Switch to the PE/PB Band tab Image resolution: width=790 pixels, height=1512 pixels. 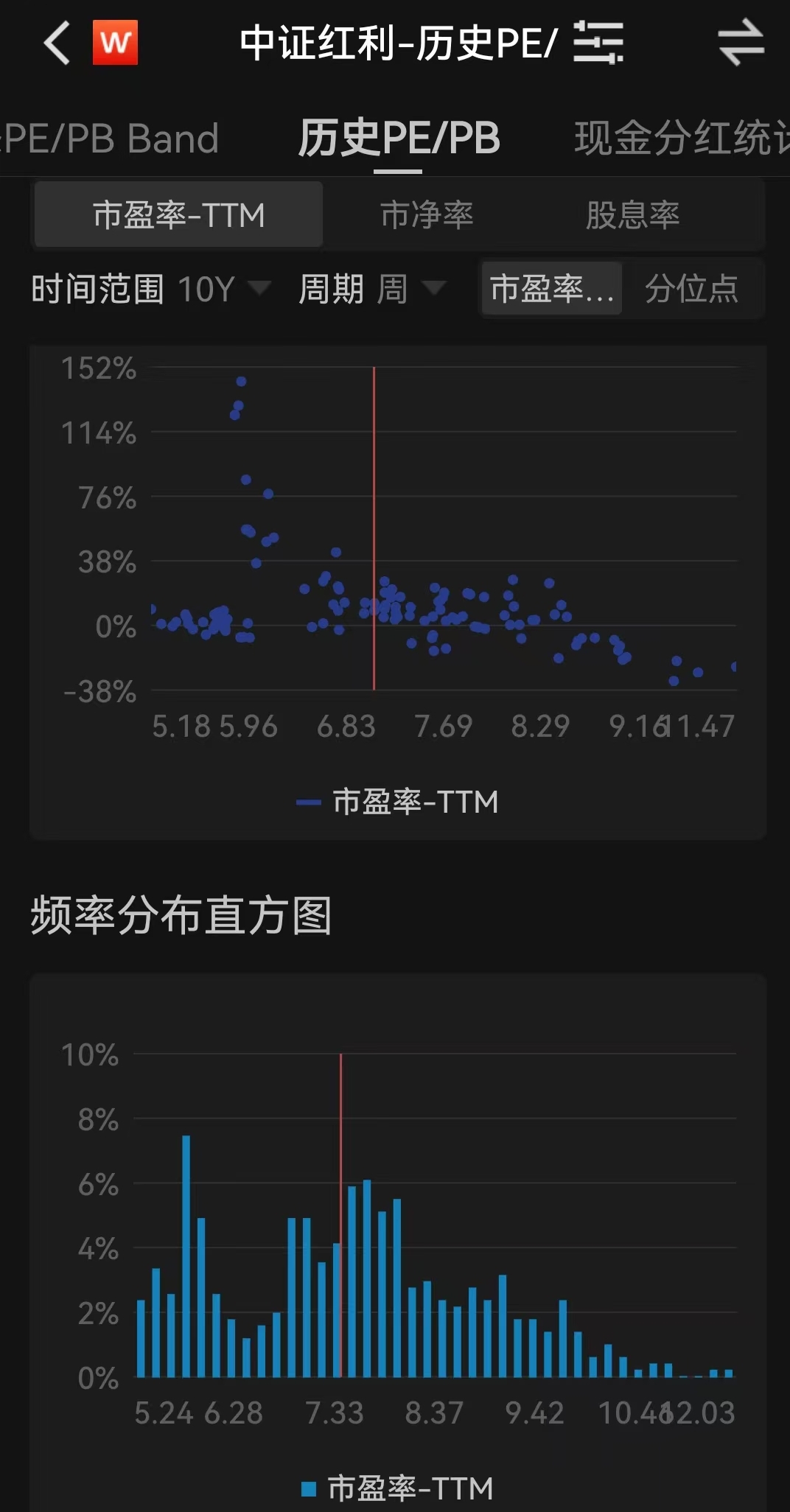112,139
